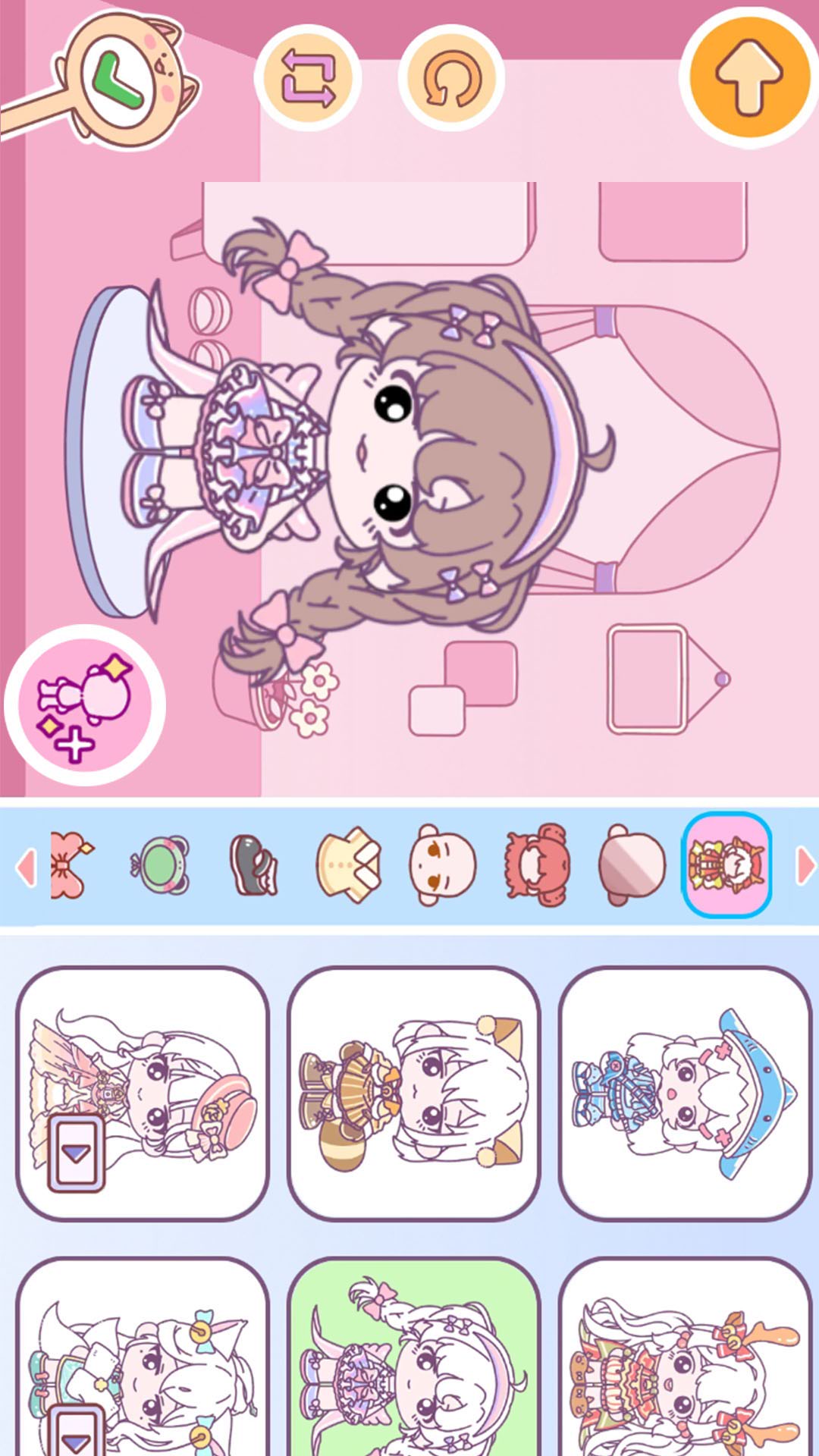Screen dimensions: 819x1456
Task: Reset the character with the circular arrow
Action: coord(452,78)
